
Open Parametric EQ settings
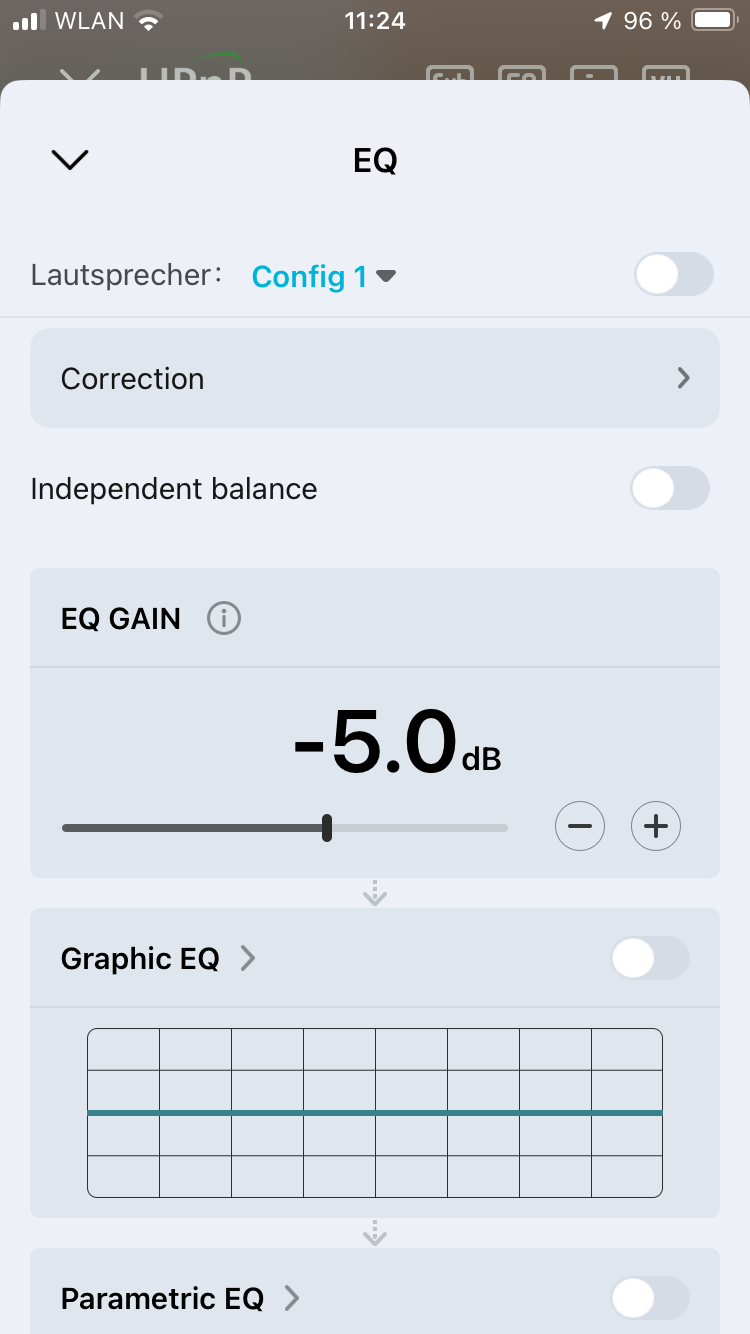point(180,1299)
